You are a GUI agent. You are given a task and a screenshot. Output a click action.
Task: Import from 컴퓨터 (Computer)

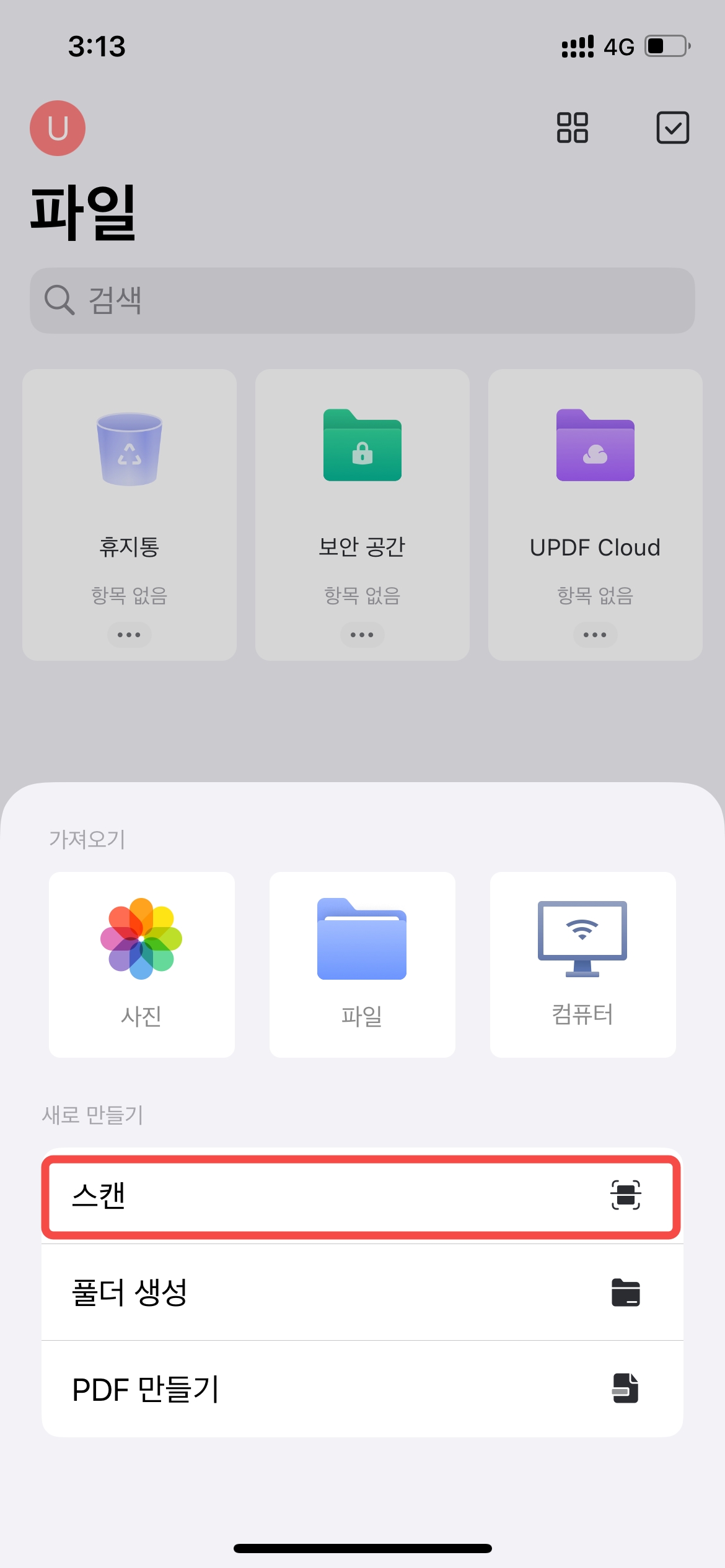tap(582, 964)
